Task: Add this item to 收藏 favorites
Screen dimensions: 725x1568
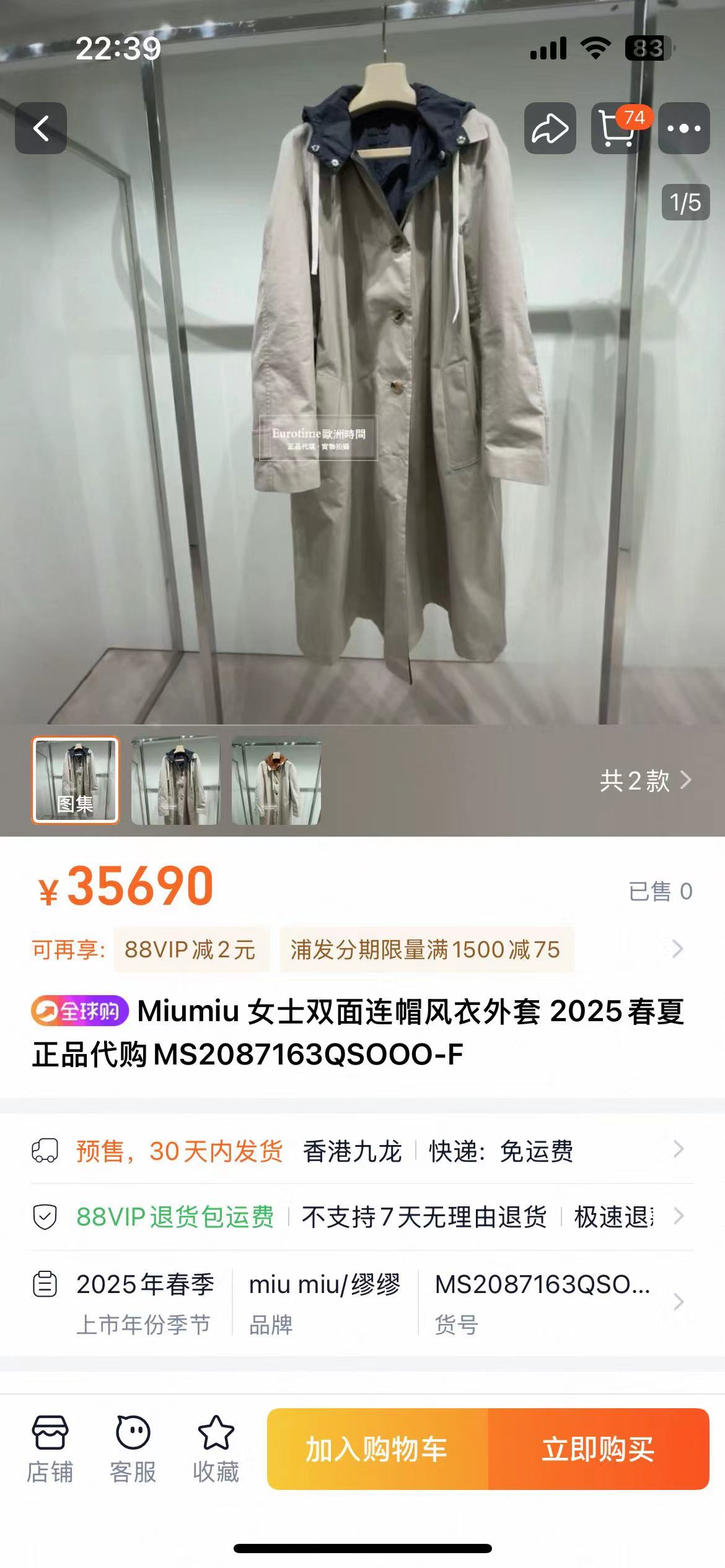Action: (x=216, y=1449)
